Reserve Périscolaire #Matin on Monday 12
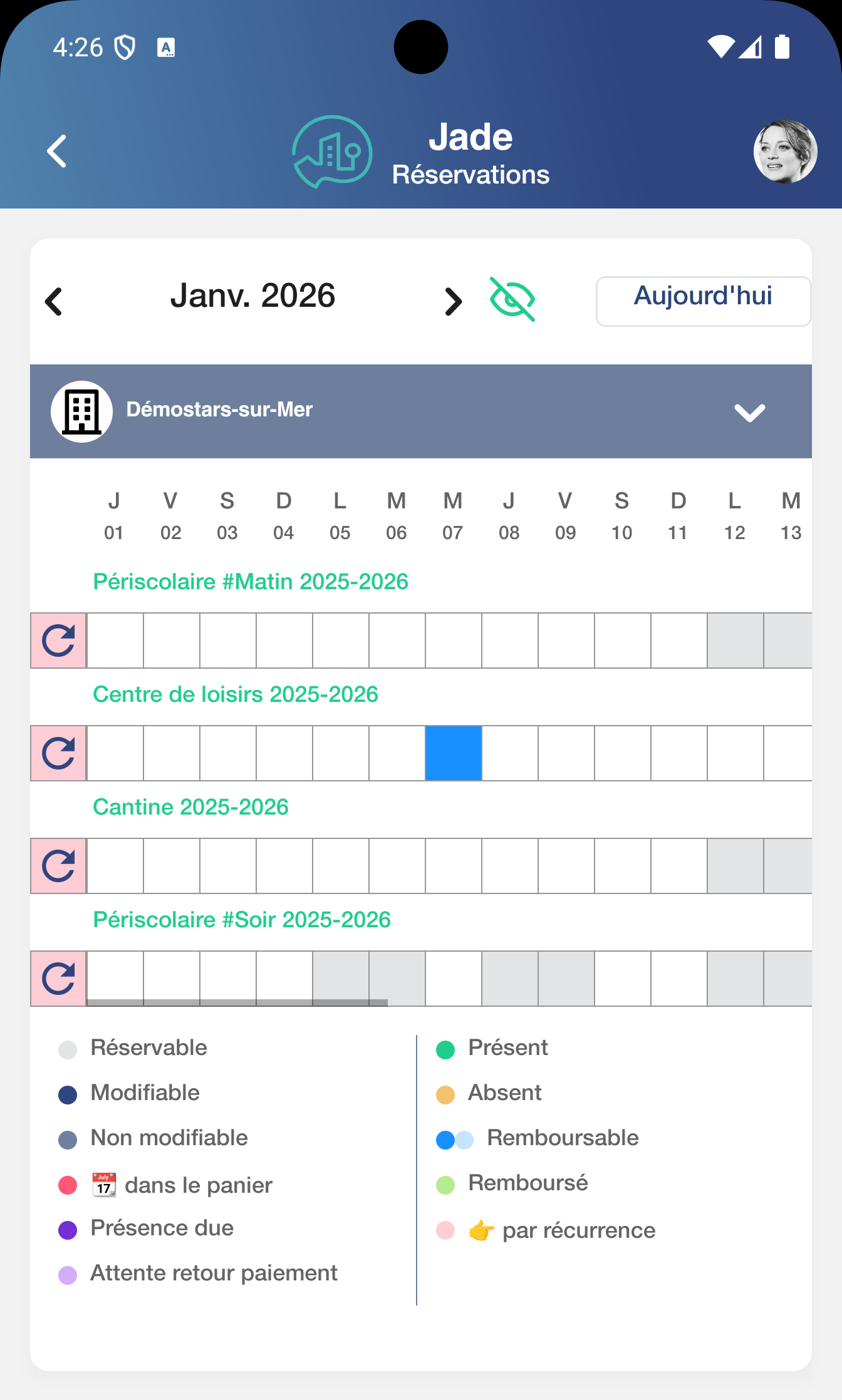Screen dimensions: 842x1400 tap(735, 641)
